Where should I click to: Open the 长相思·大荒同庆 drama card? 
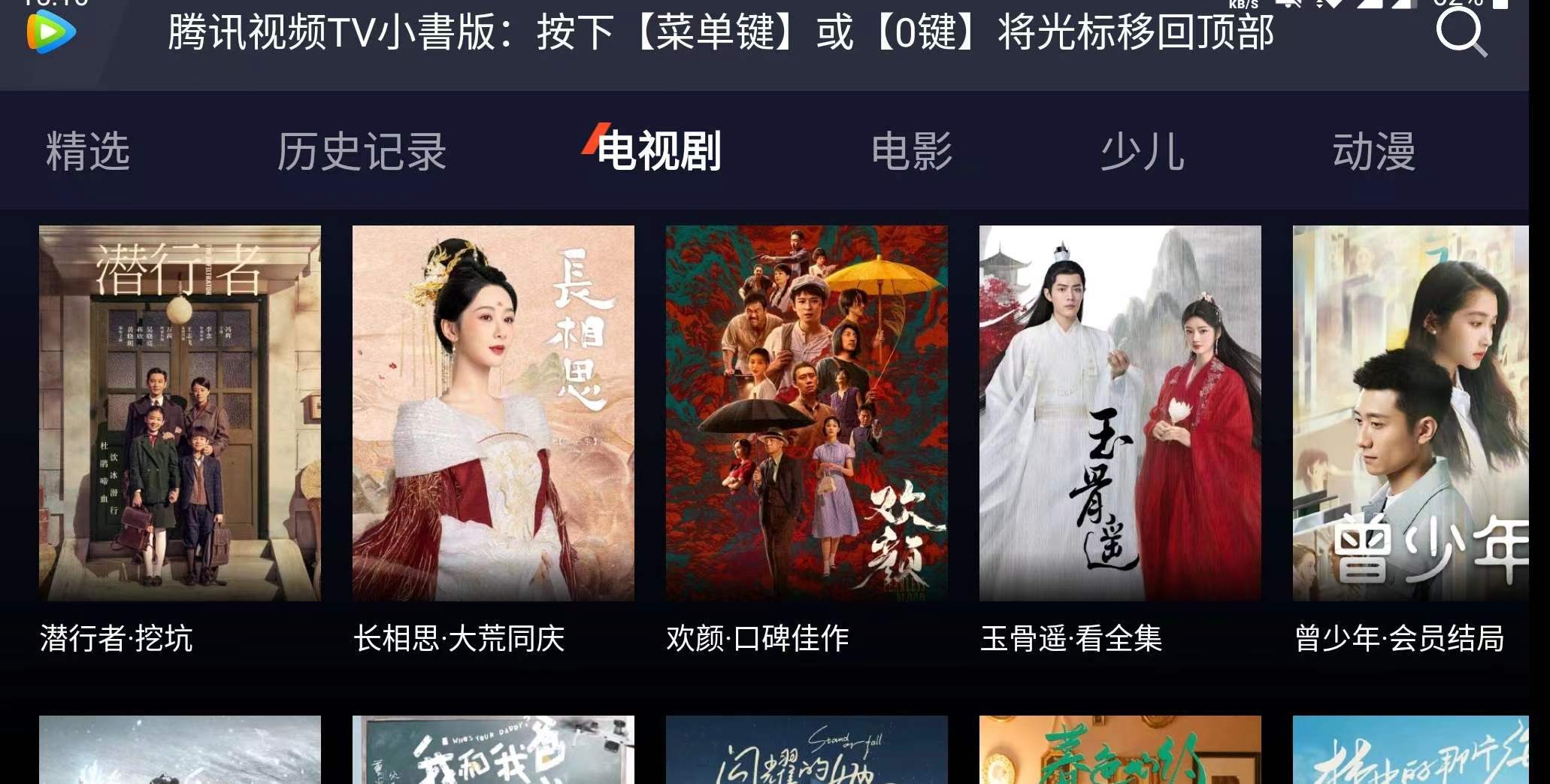[x=493, y=413]
